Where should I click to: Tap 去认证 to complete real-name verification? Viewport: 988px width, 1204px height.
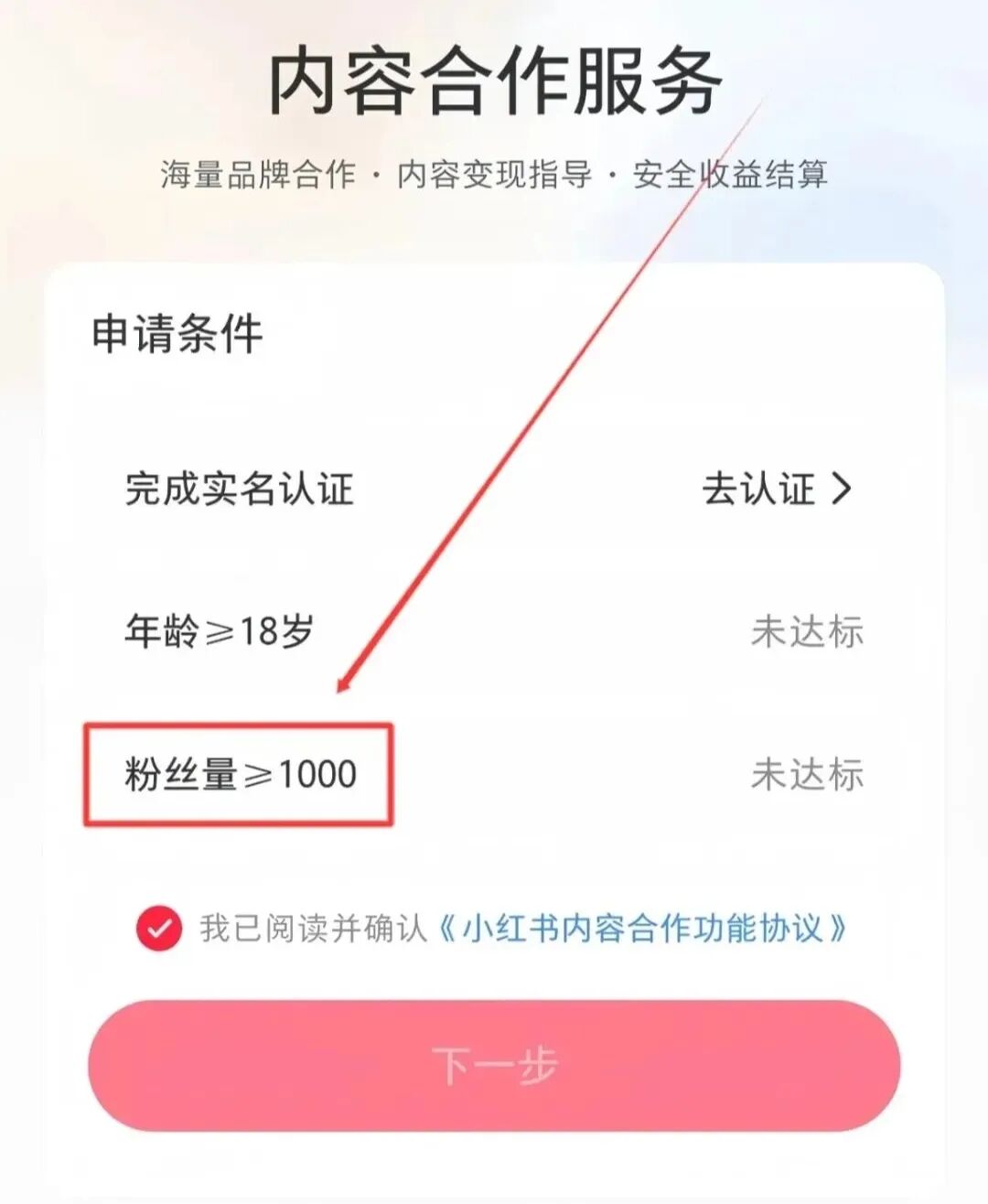[x=776, y=489]
